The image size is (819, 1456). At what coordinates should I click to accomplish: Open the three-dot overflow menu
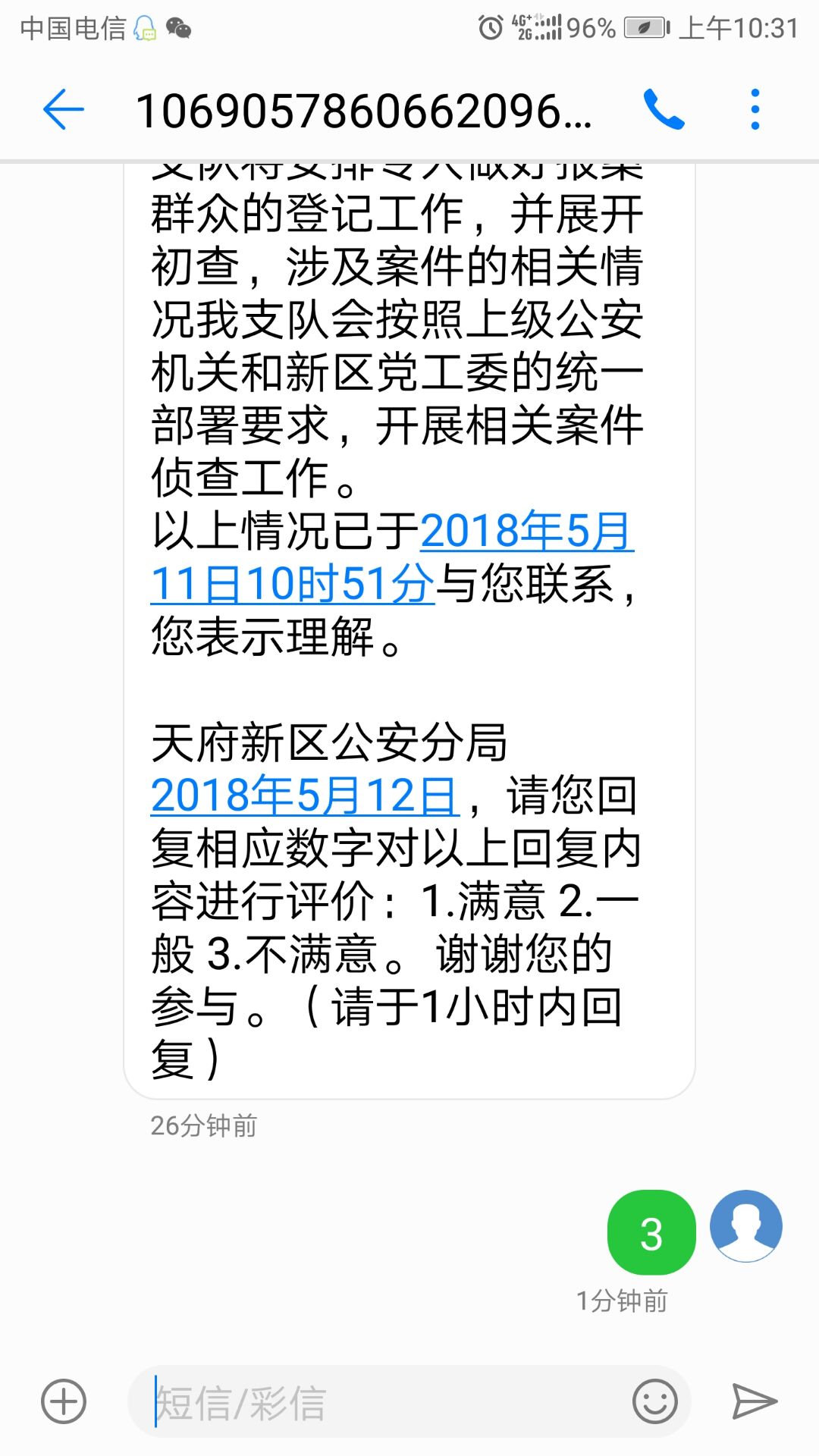tap(755, 110)
